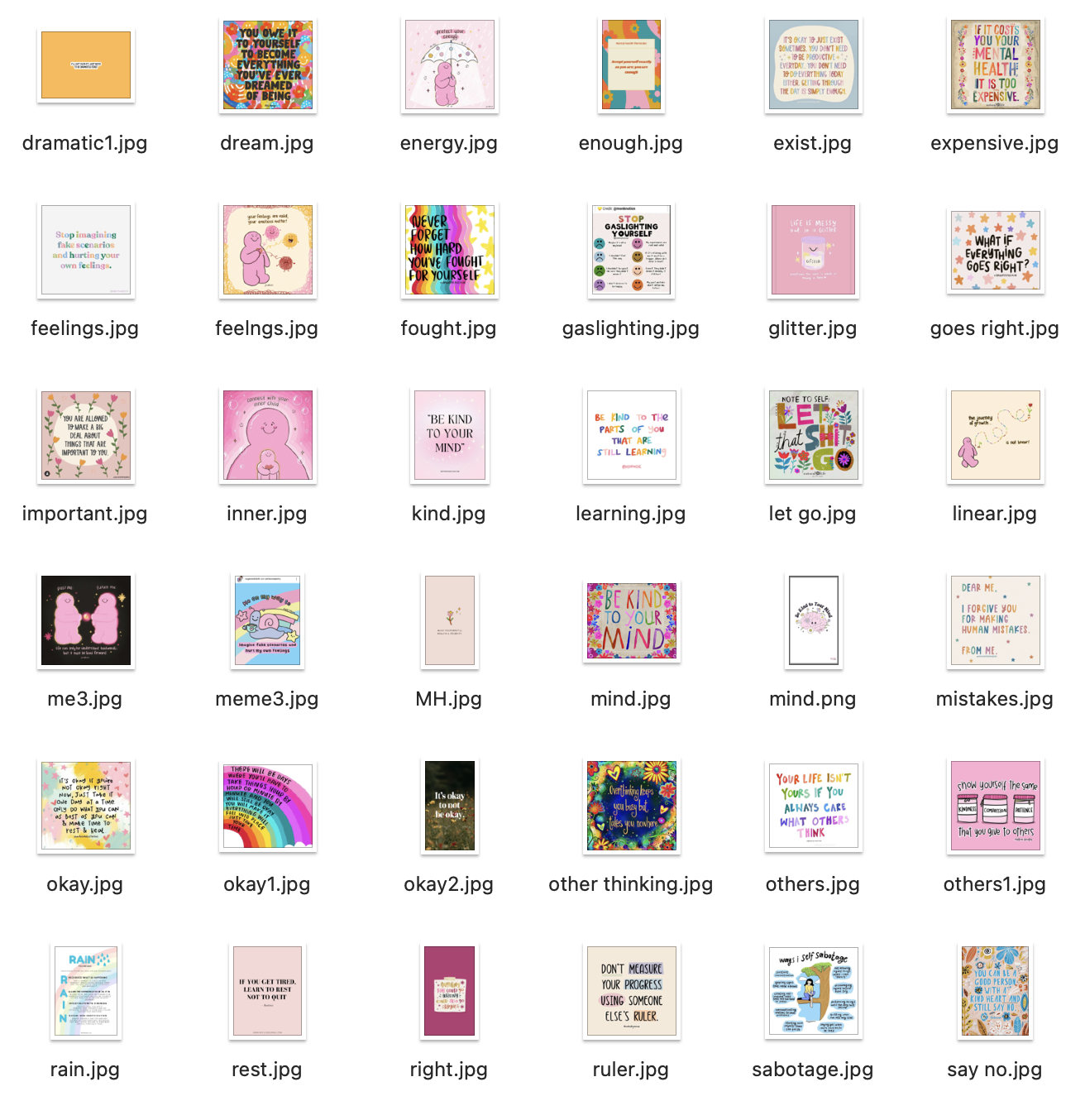Open the feelngs.jpg image

[x=268, y=251]
